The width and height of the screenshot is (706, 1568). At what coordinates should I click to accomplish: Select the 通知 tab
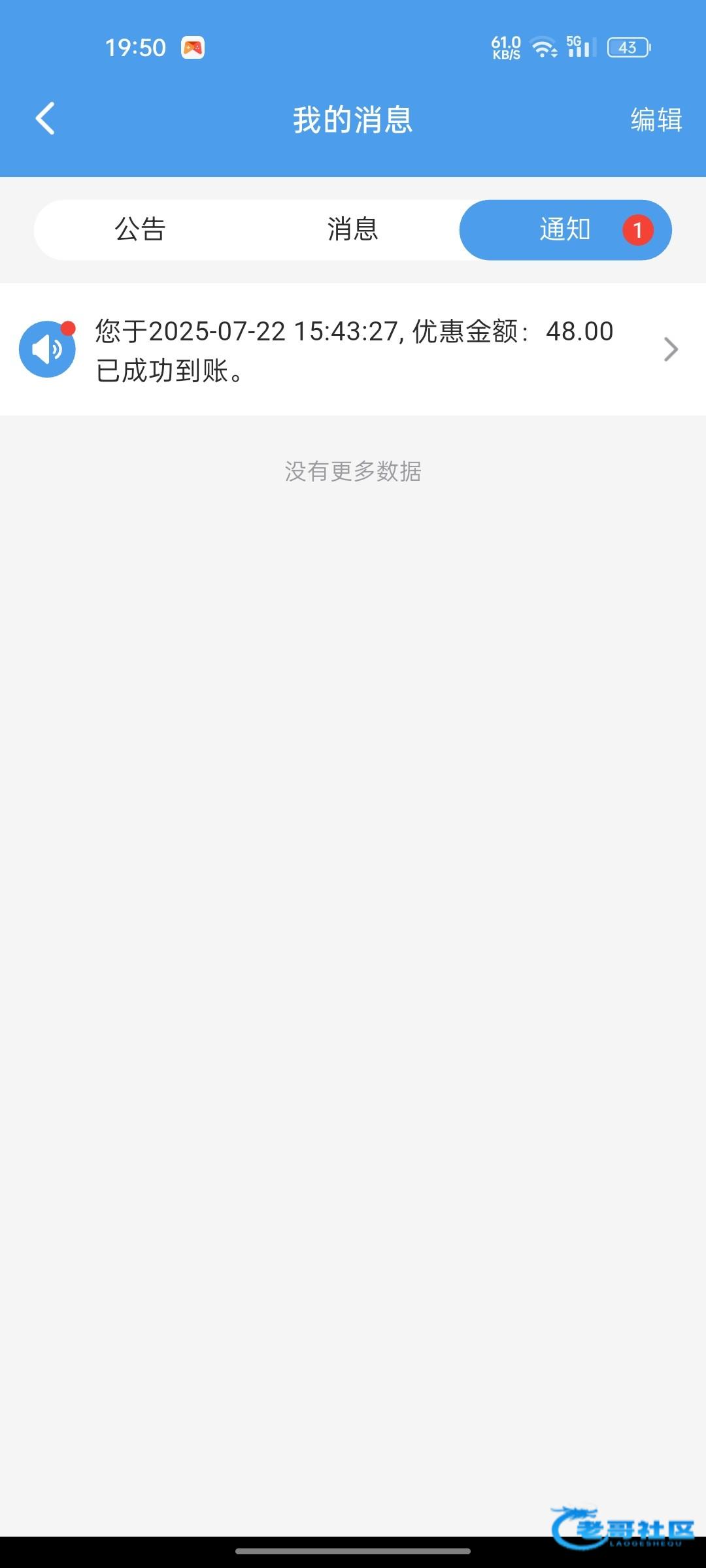[x=565, y=230]
